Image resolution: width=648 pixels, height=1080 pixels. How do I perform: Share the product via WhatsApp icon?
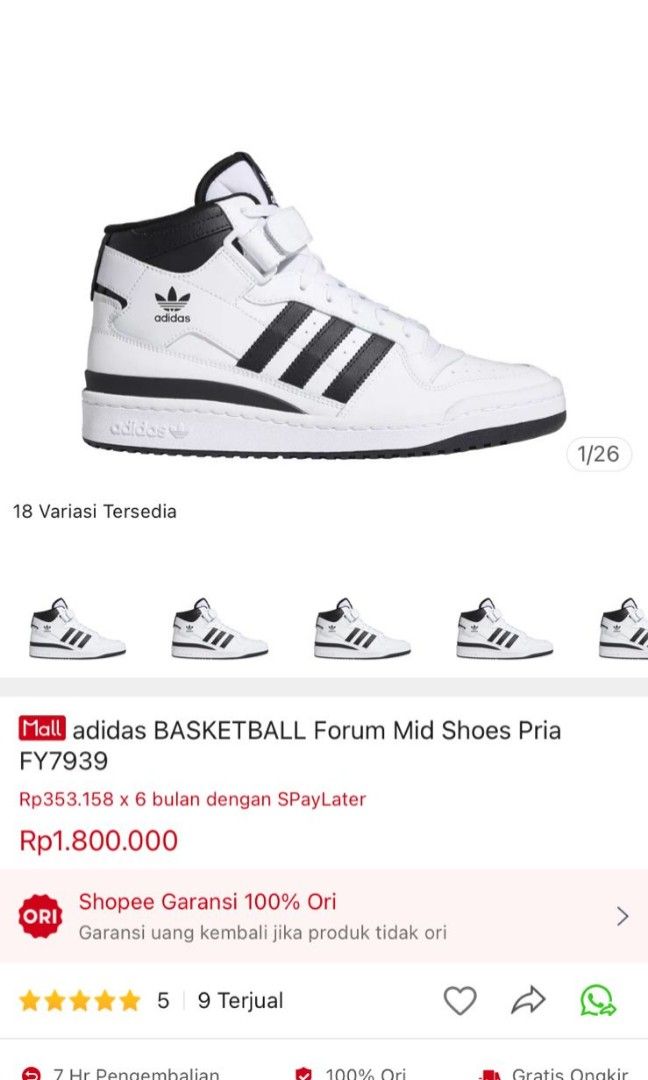coord(597,1000)
